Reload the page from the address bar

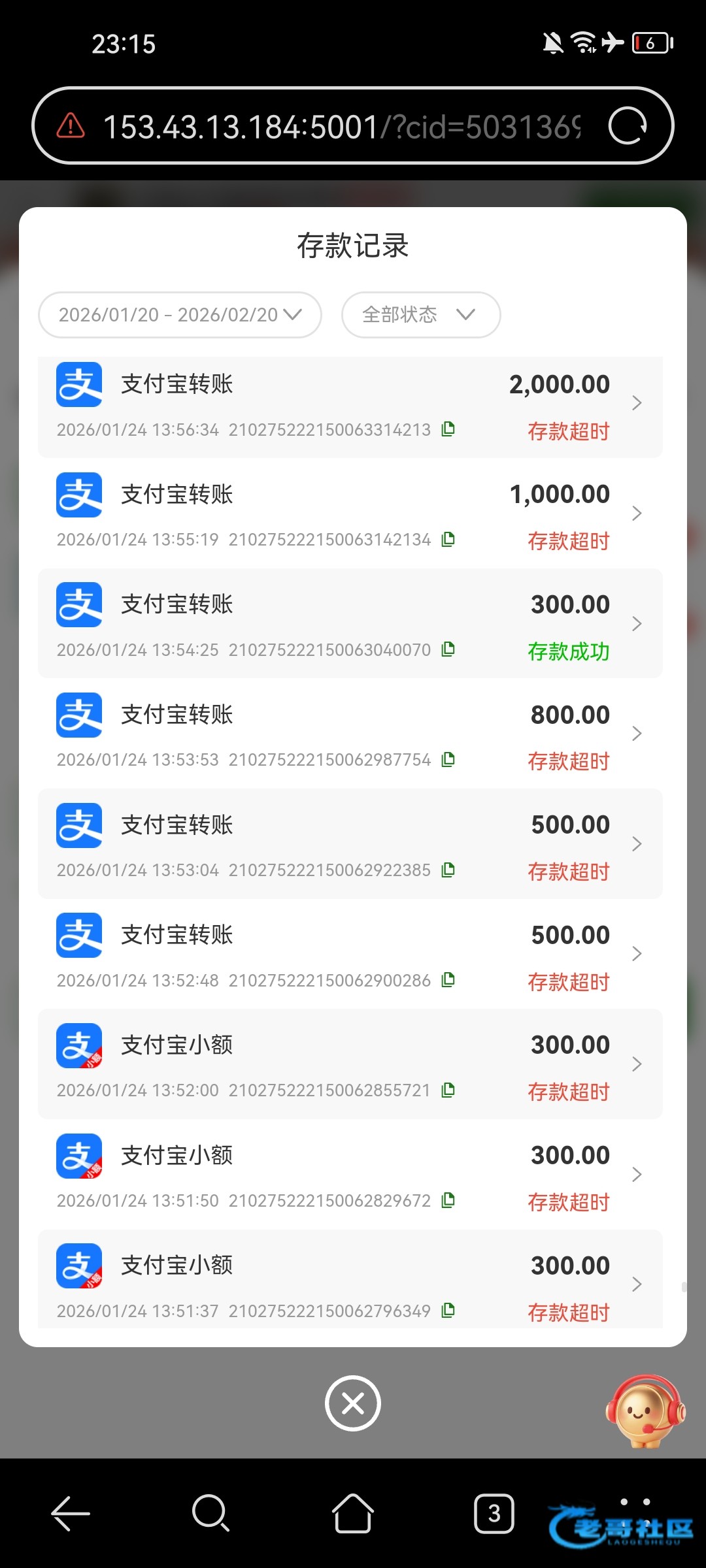627,125
